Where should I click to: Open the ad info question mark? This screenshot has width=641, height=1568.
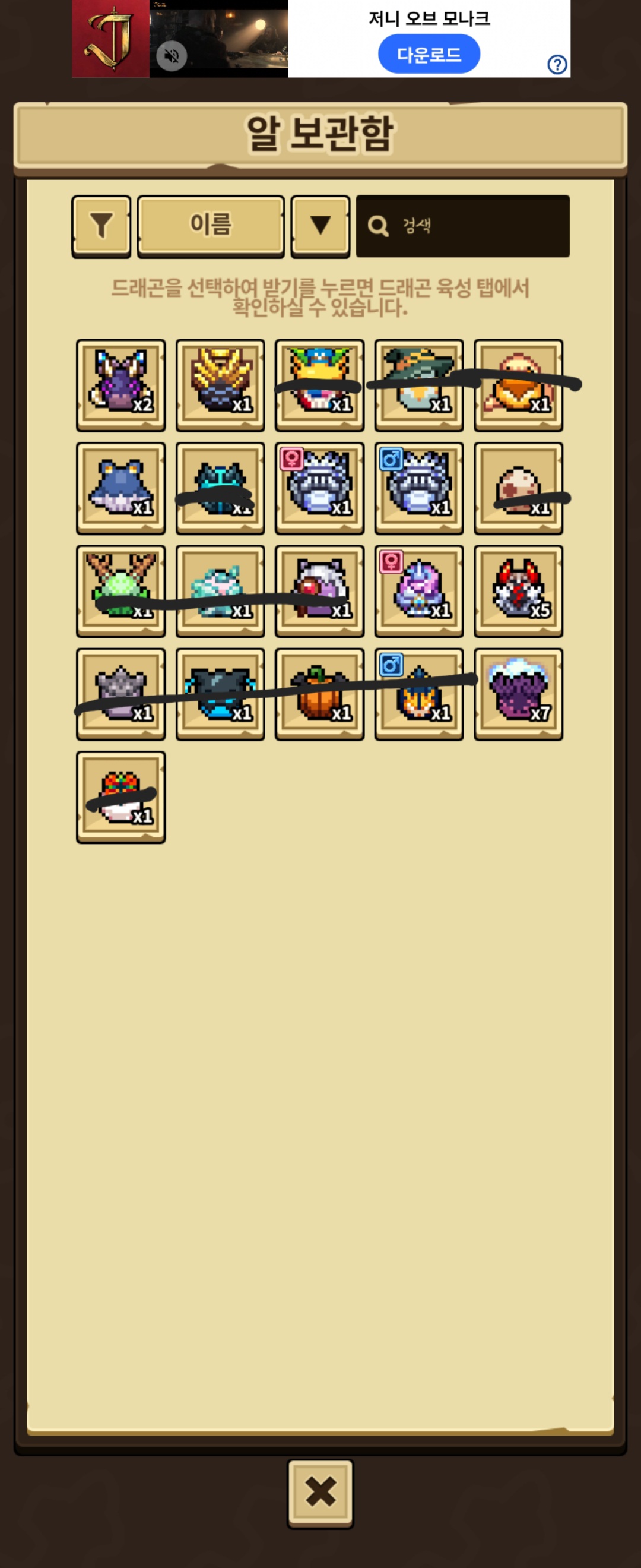(557, 64)
